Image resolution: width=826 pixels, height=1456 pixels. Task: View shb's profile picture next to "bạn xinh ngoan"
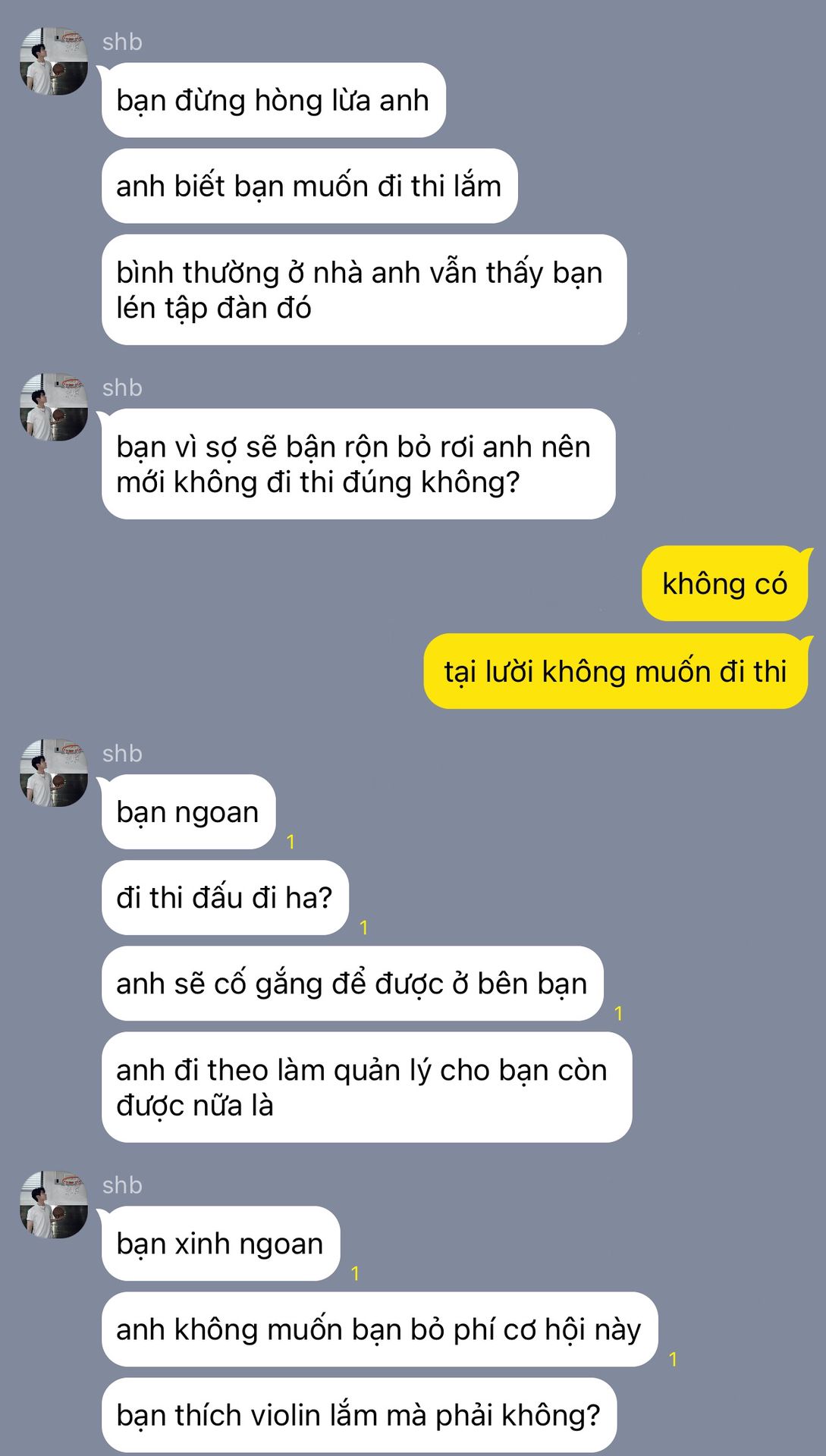tap(54, 1204)
